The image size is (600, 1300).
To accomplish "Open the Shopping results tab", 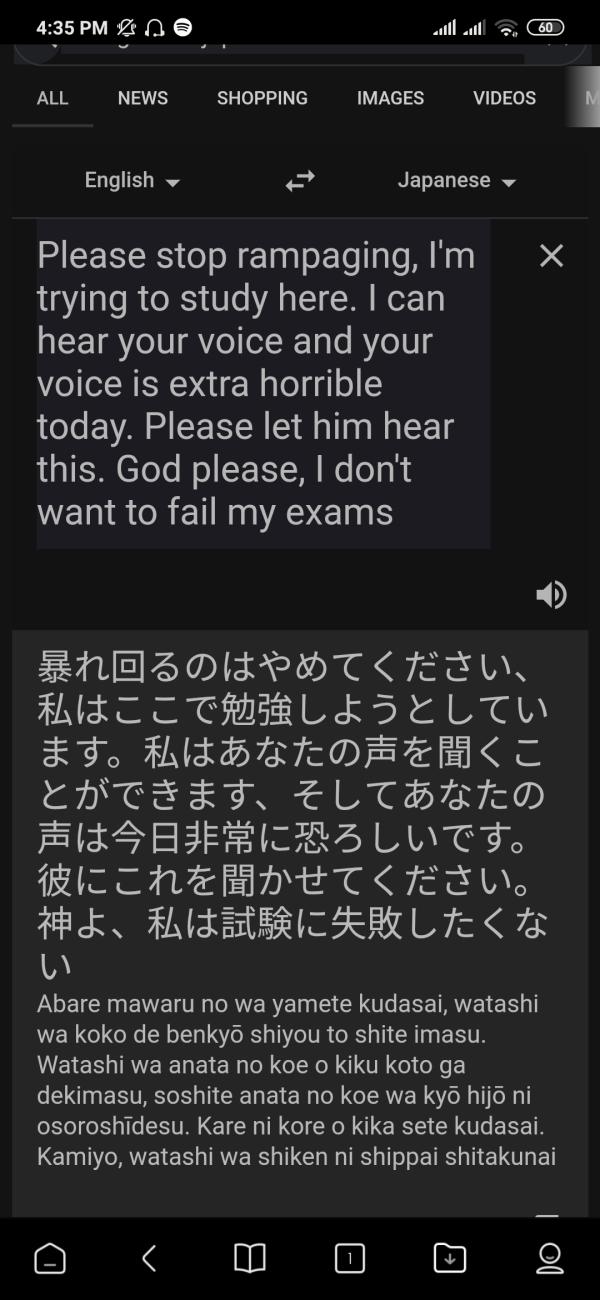I will pyautogui.click(x=262, y=98).
